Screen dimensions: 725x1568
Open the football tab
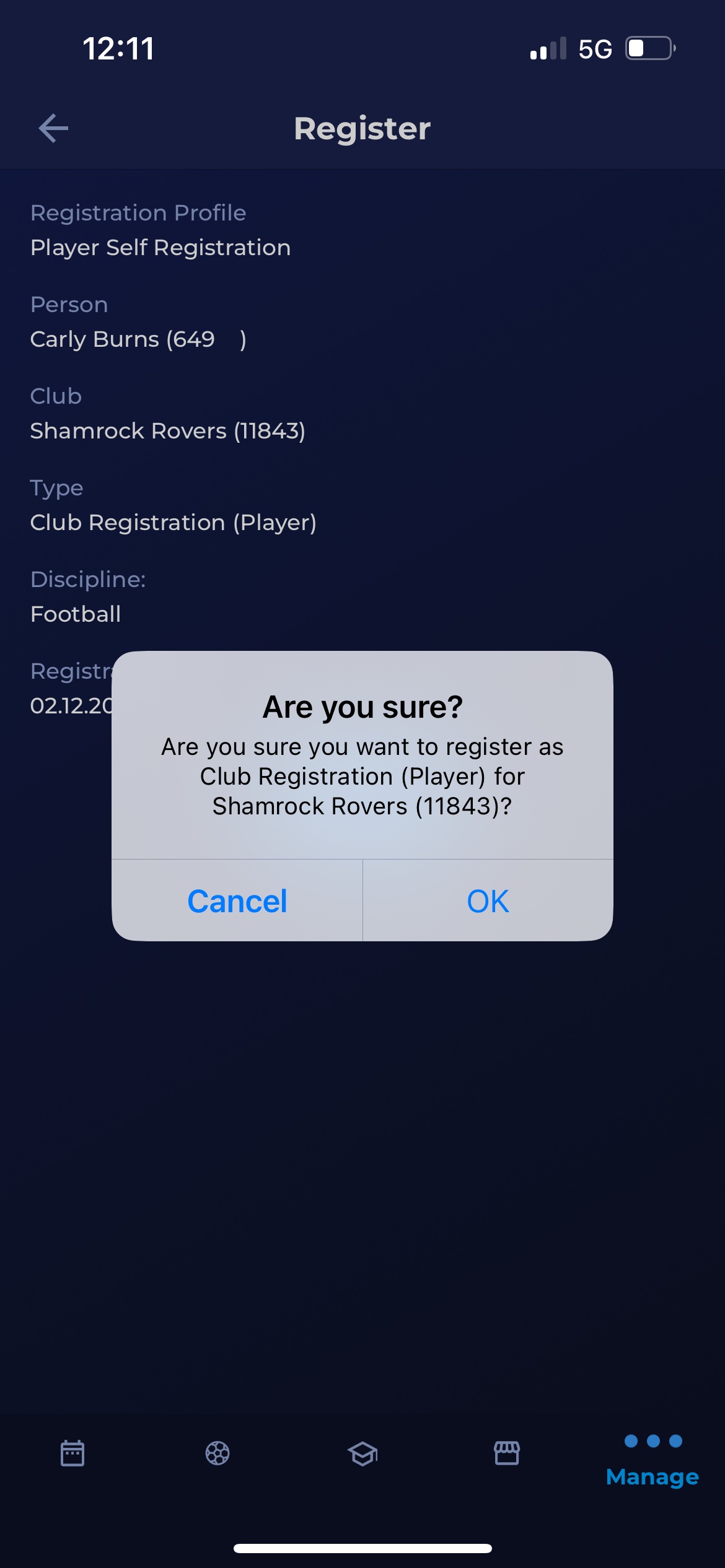click(x=217, y=1453)
